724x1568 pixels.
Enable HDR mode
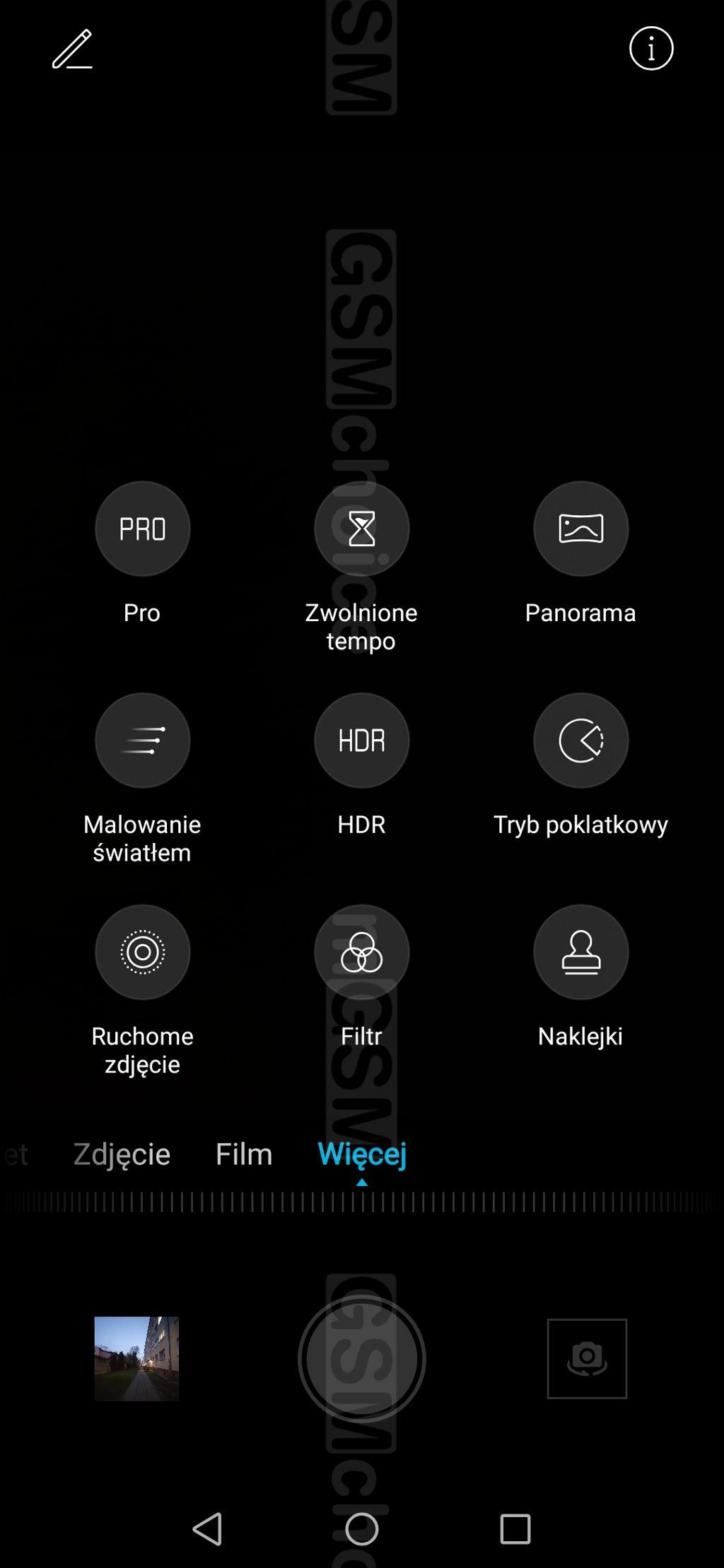pos(361,741)
